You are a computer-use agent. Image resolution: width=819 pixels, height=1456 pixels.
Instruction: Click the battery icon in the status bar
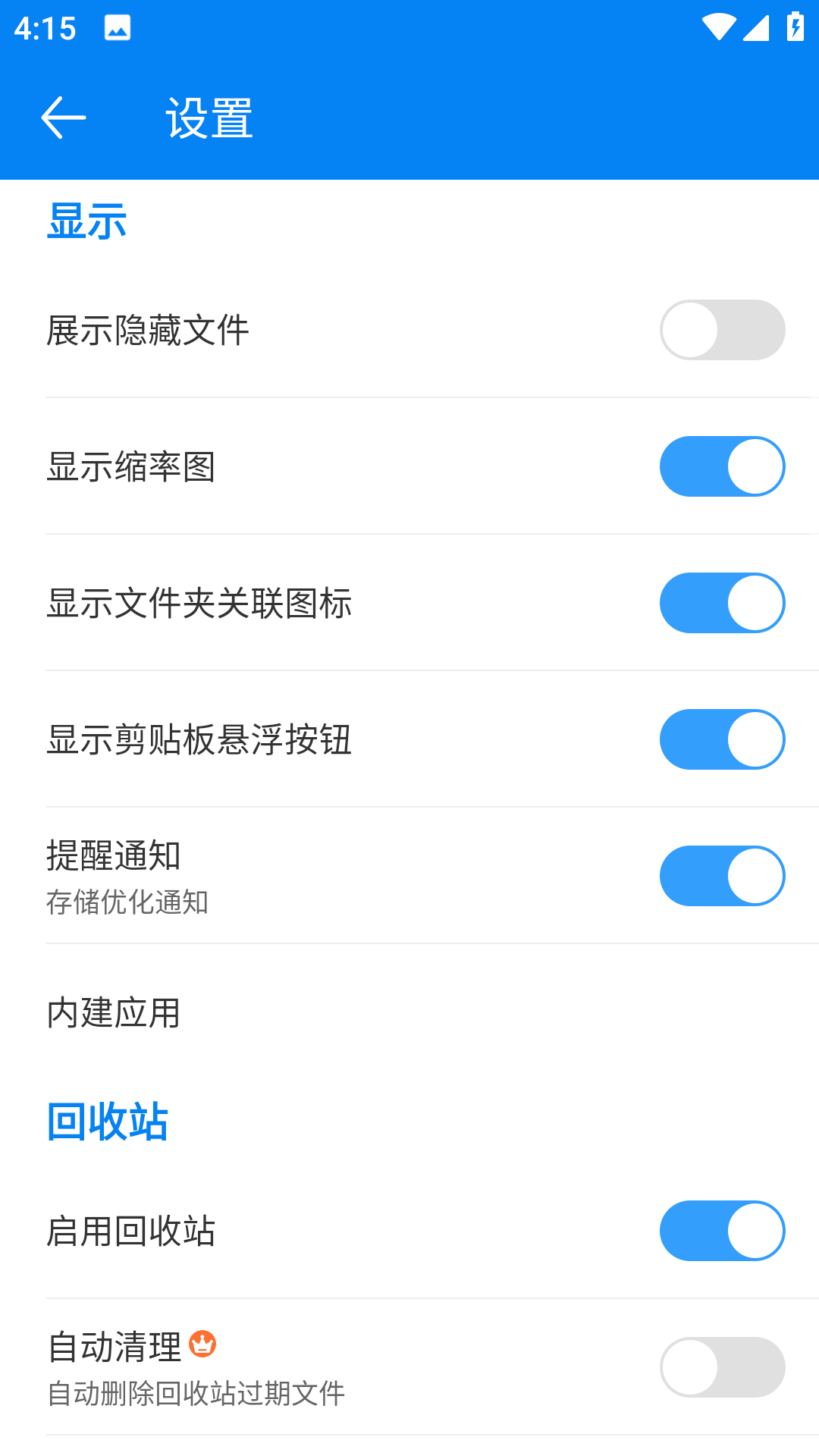[794, 25]
